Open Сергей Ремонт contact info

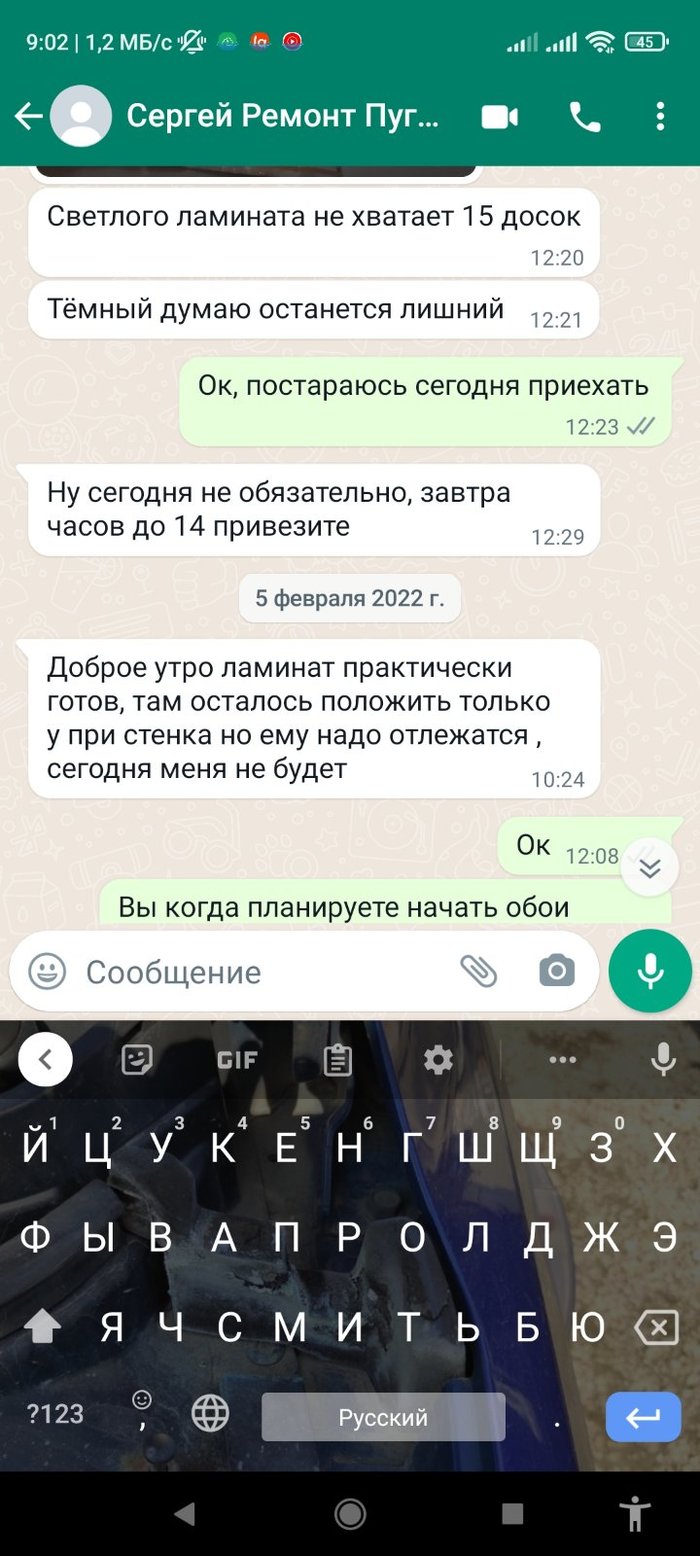point(282,117)
